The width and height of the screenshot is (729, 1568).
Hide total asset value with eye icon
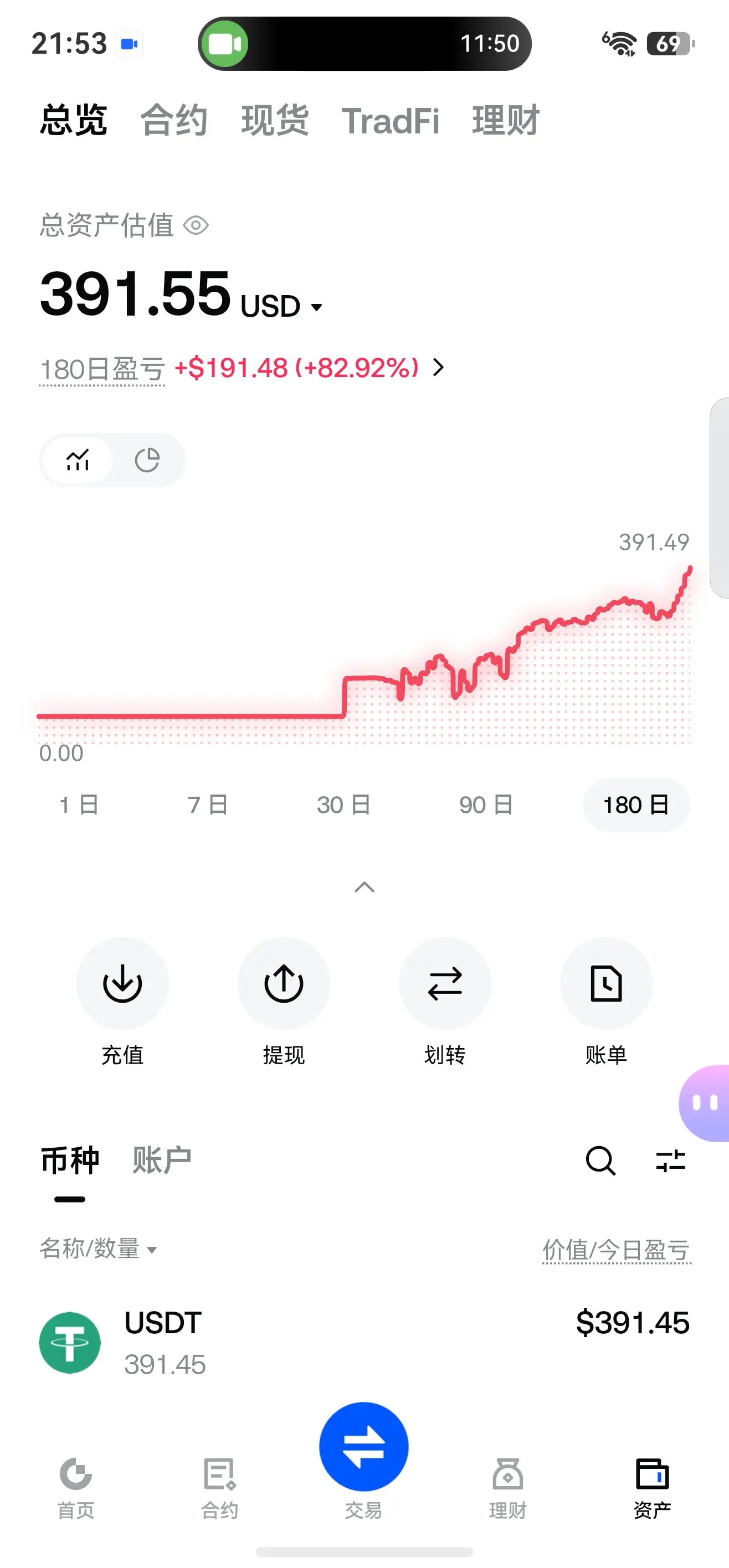click(x=196, y=226)
